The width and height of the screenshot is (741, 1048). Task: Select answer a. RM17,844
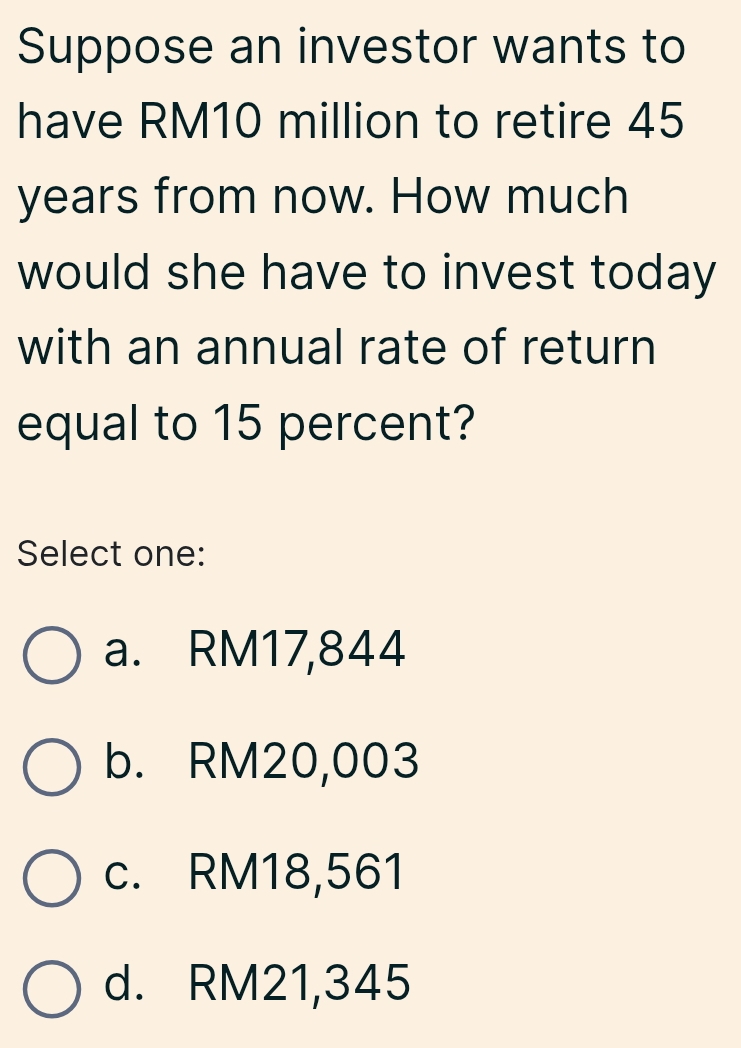[x=52, y=656]
